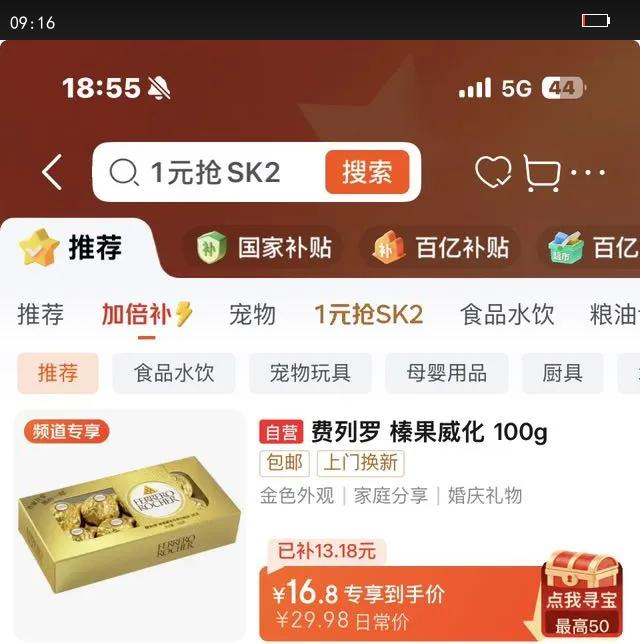Viewport: 640px width, 644px height.
Task: Open the 食品水饮 category tab
Action: [x=507, y=315]
